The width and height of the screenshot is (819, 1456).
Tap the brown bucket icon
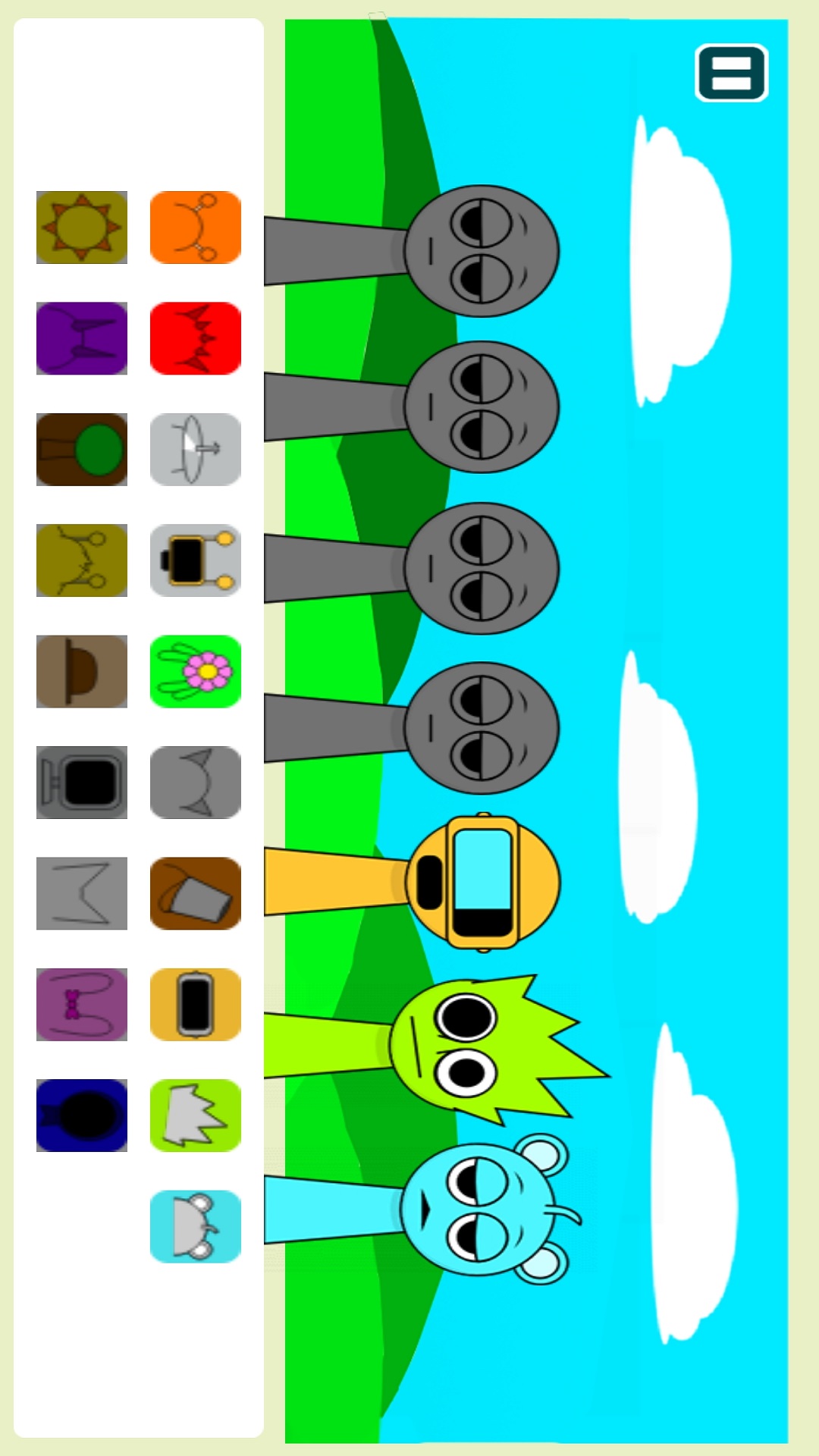tap(196, 893)
